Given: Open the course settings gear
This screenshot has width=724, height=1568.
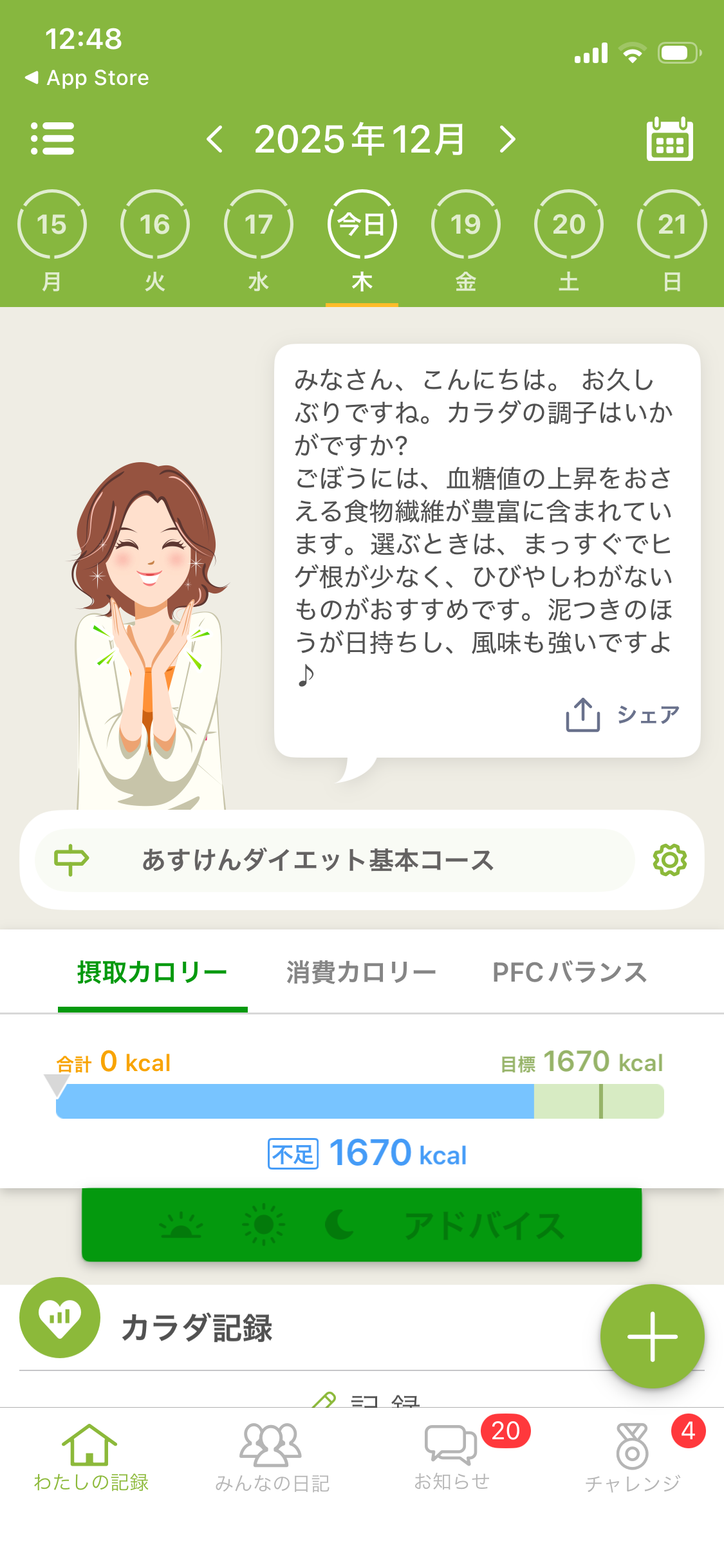Looking at the screenshot, I should (x=669, y=860).
